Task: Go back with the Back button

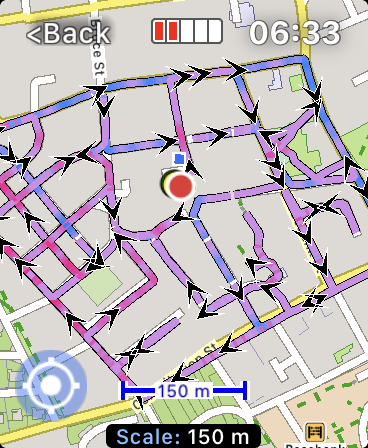Action: (68, 33)
